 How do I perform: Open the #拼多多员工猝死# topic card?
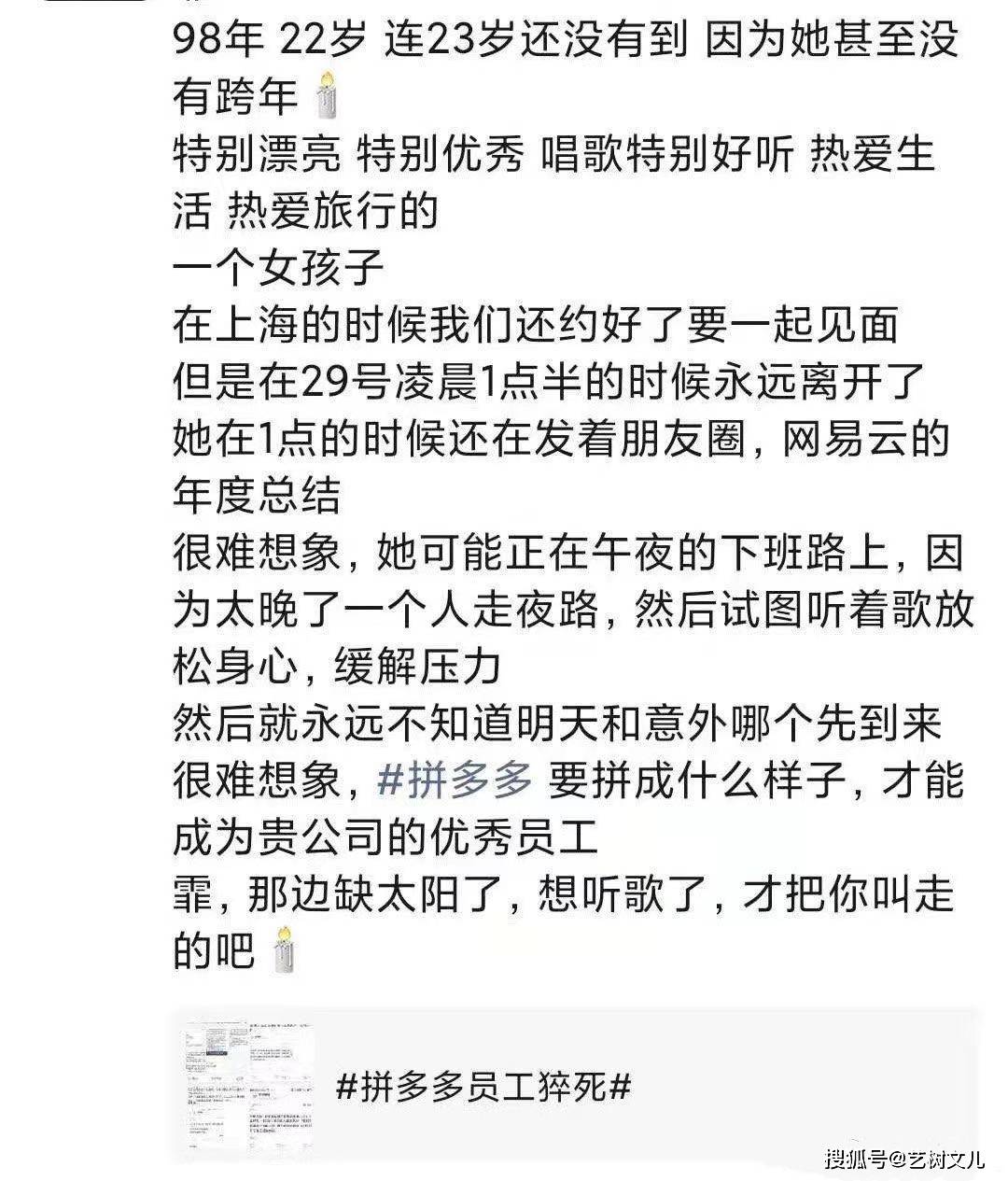tap(484, 1086)
